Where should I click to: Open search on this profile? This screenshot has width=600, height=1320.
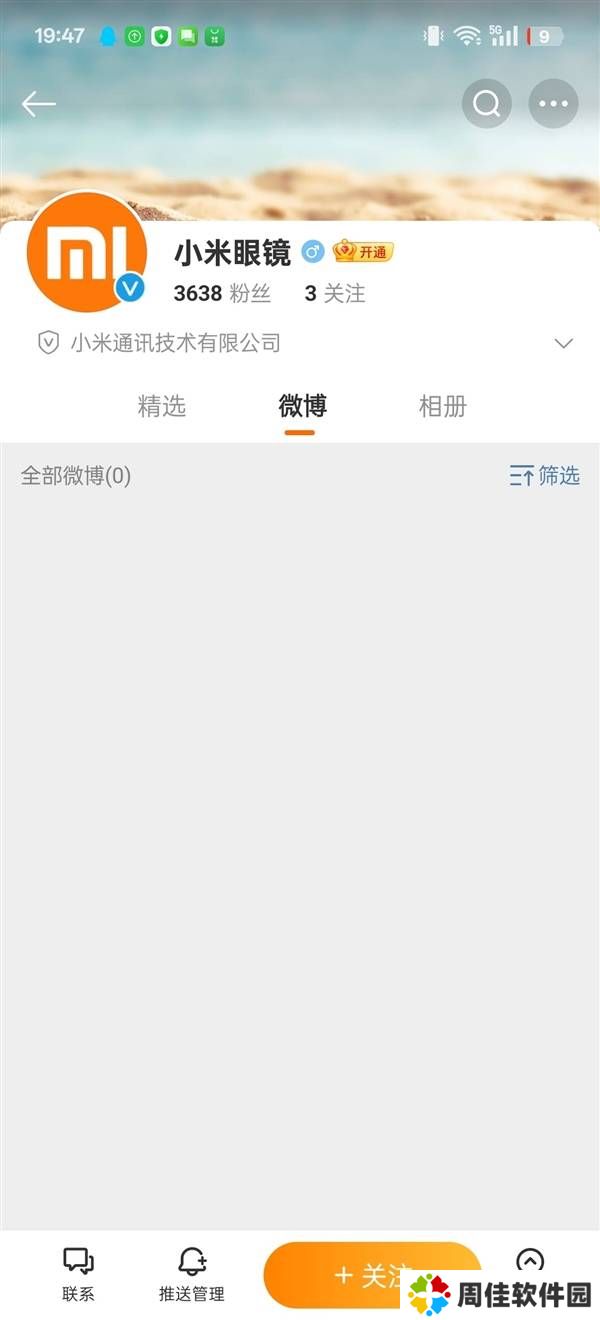487,103
